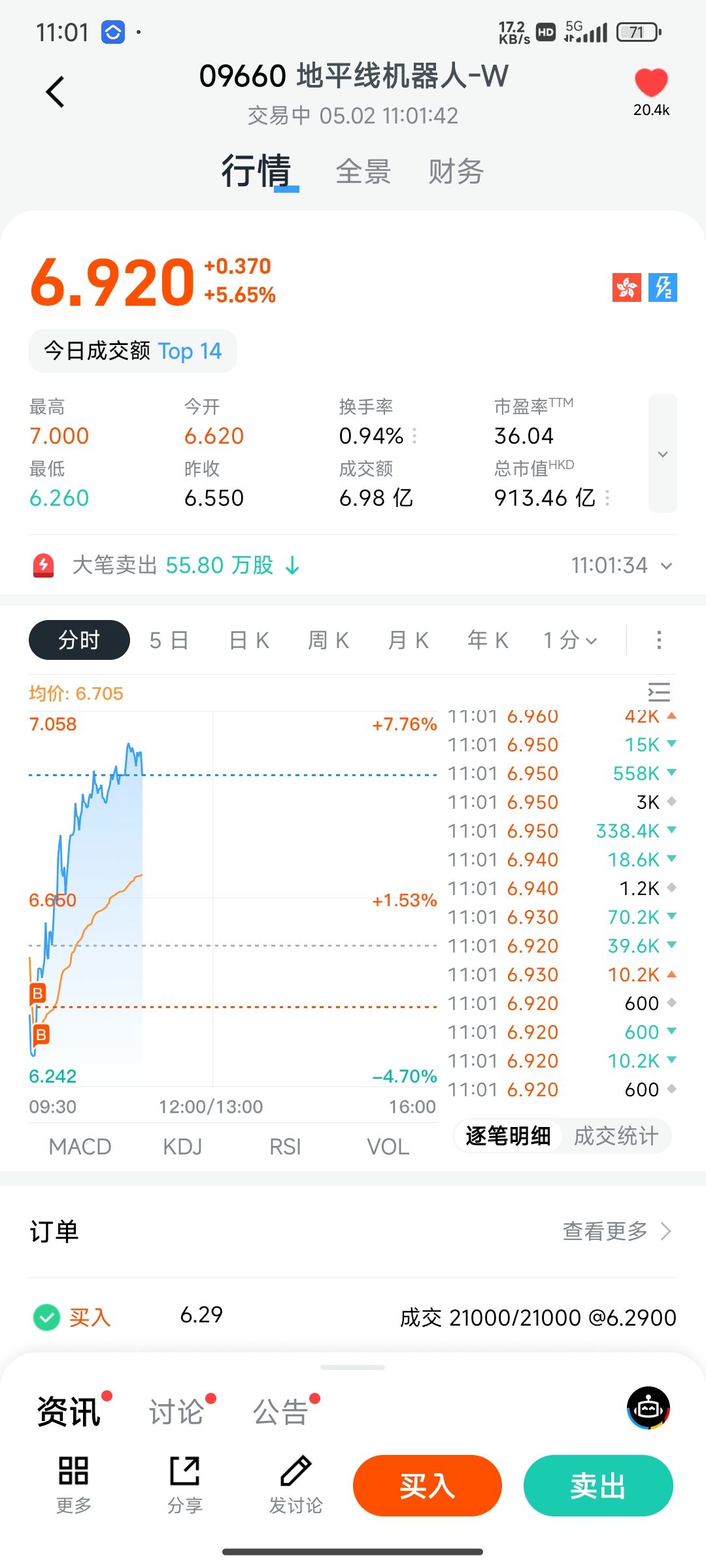Share this stock via 分享

pos(185,1485)
